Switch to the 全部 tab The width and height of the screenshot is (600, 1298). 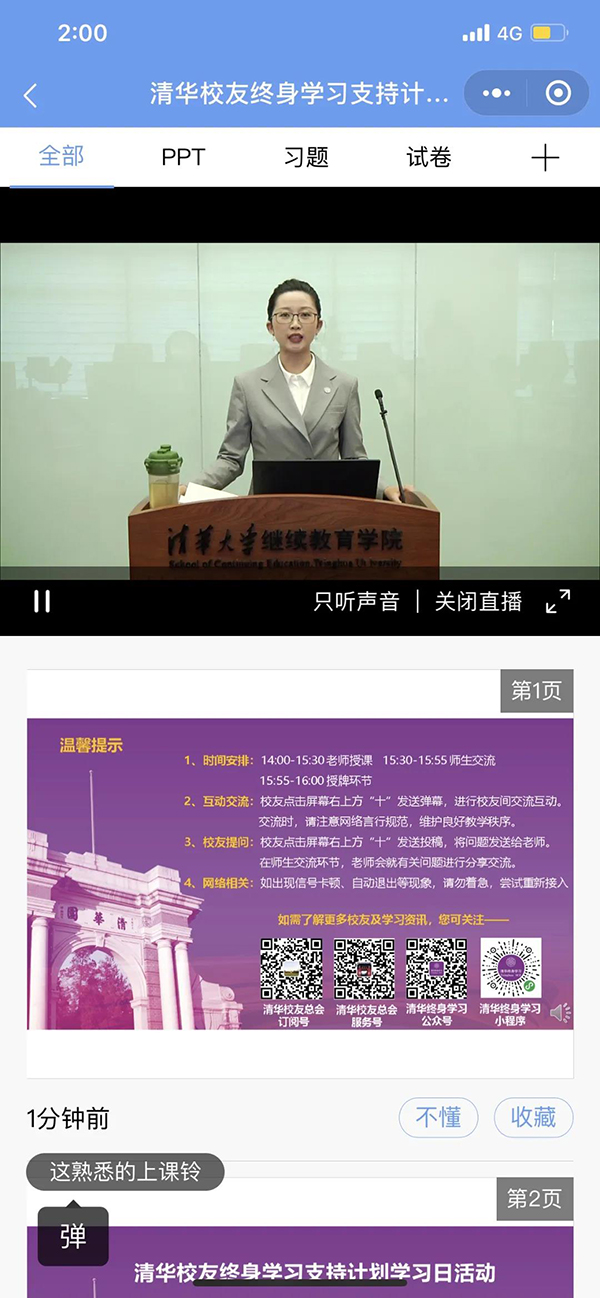62,157
